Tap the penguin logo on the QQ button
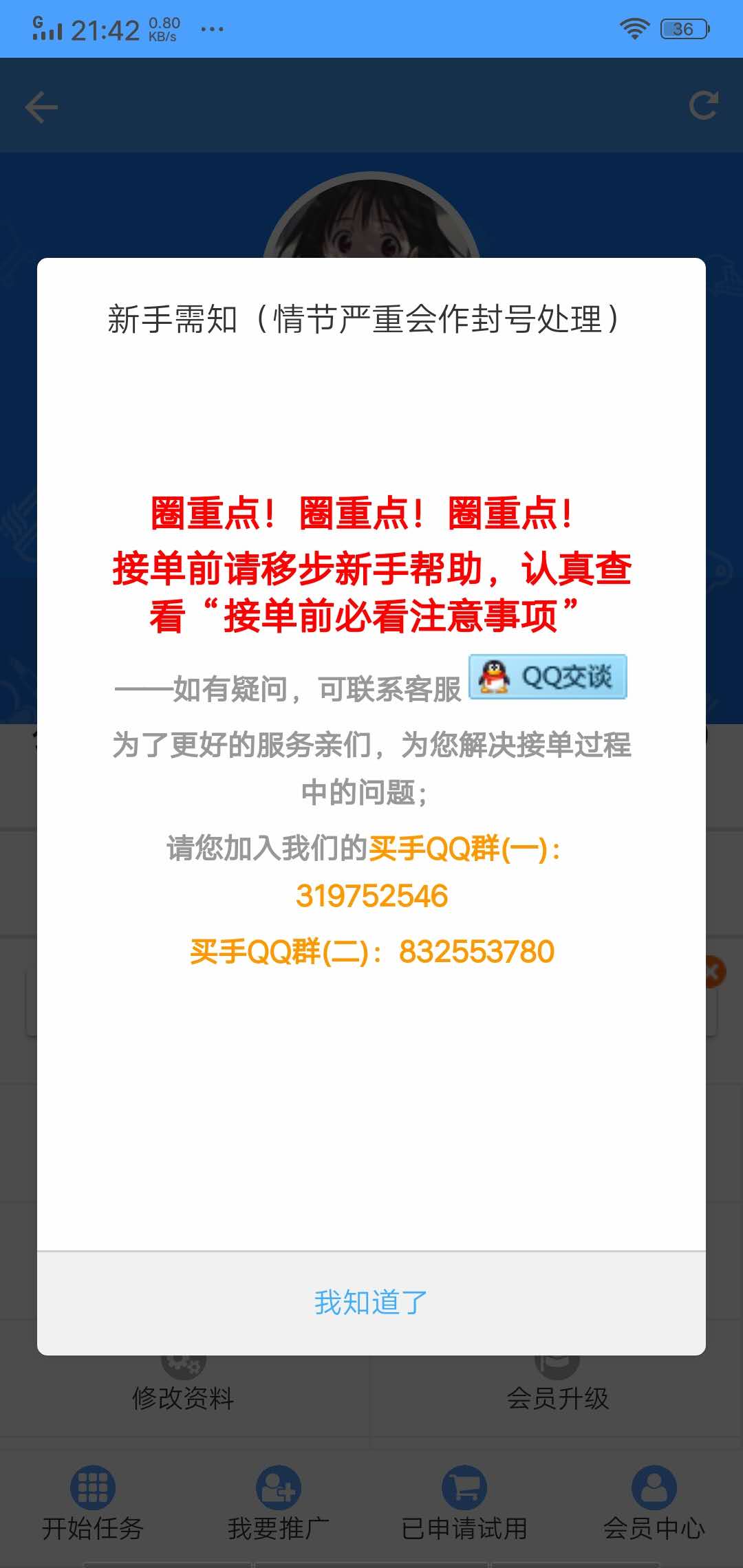This screenshot has height=1568, width=743. click(x=494, y=677)
